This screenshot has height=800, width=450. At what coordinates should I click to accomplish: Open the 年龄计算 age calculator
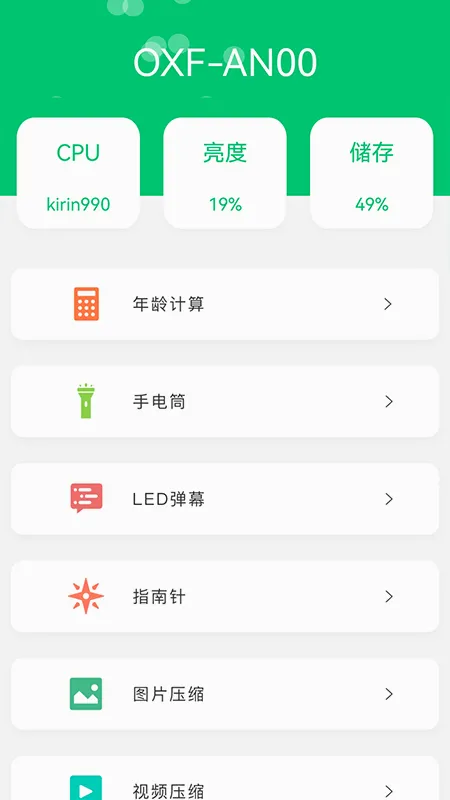(224, 304)
